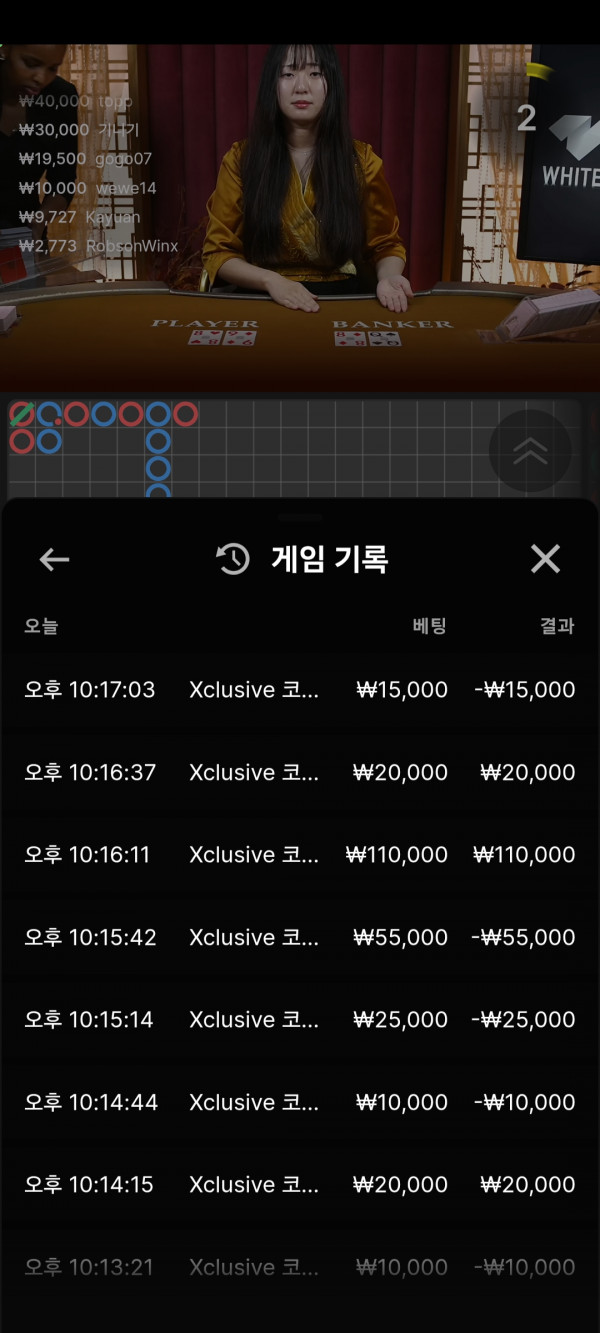The width and height of the screenshot is (600, 1333).
Task: Close the 게임 기록 panel
Action: pos(545,559)
